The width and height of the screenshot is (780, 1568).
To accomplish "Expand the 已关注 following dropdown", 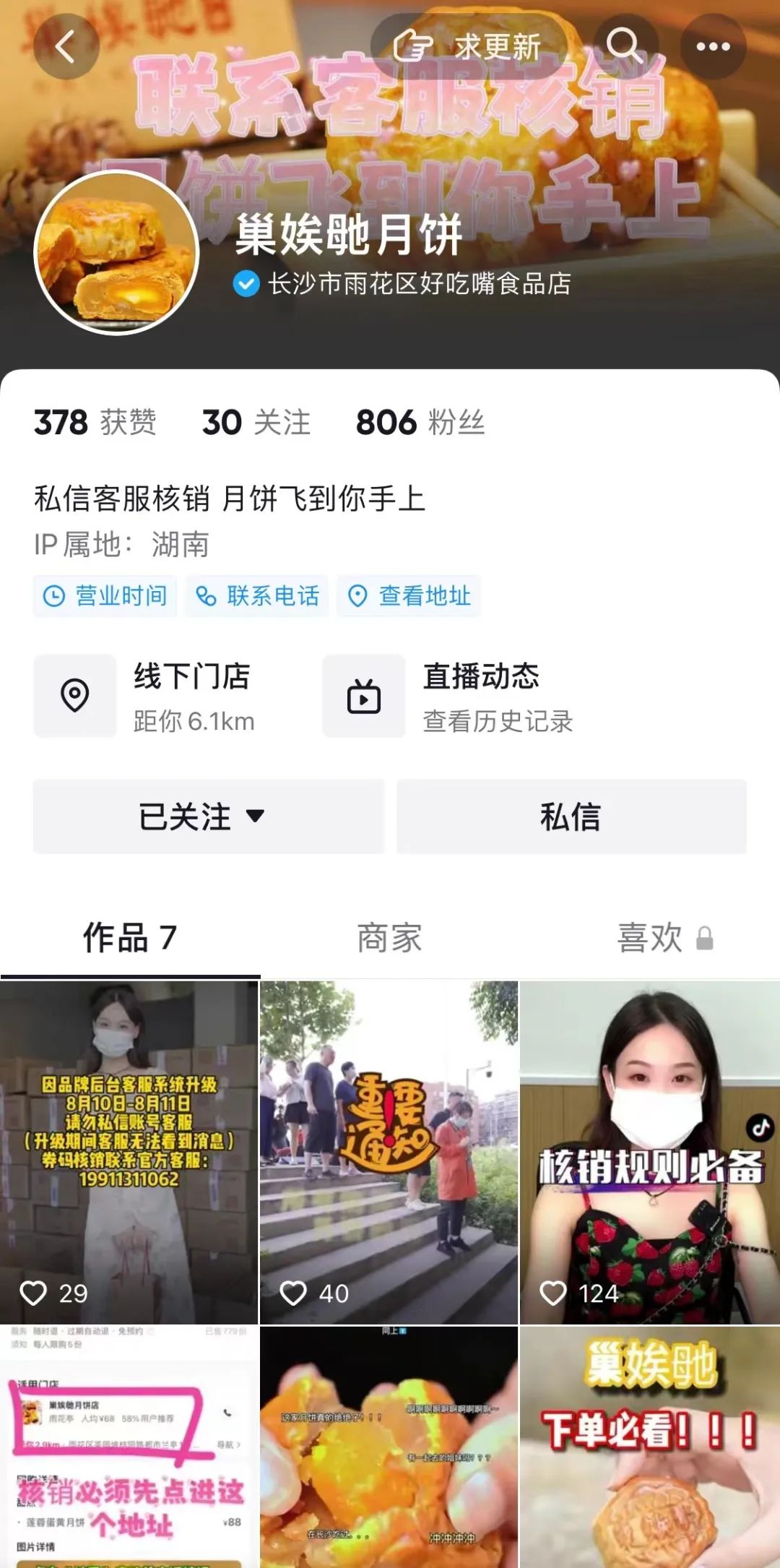I will (x=208, y=817).
